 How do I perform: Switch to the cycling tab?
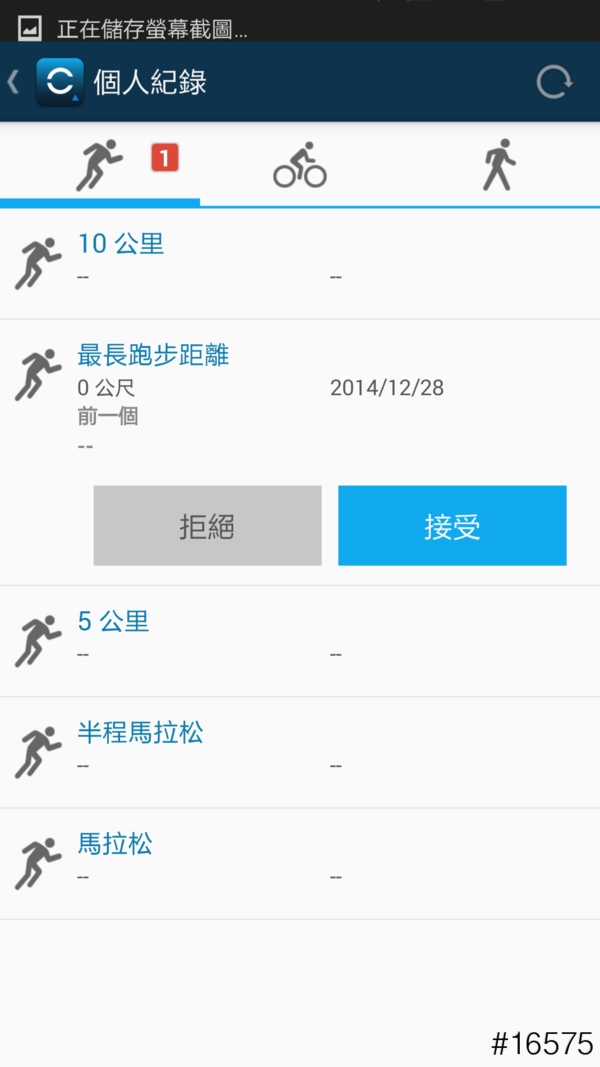click(300, 165)
